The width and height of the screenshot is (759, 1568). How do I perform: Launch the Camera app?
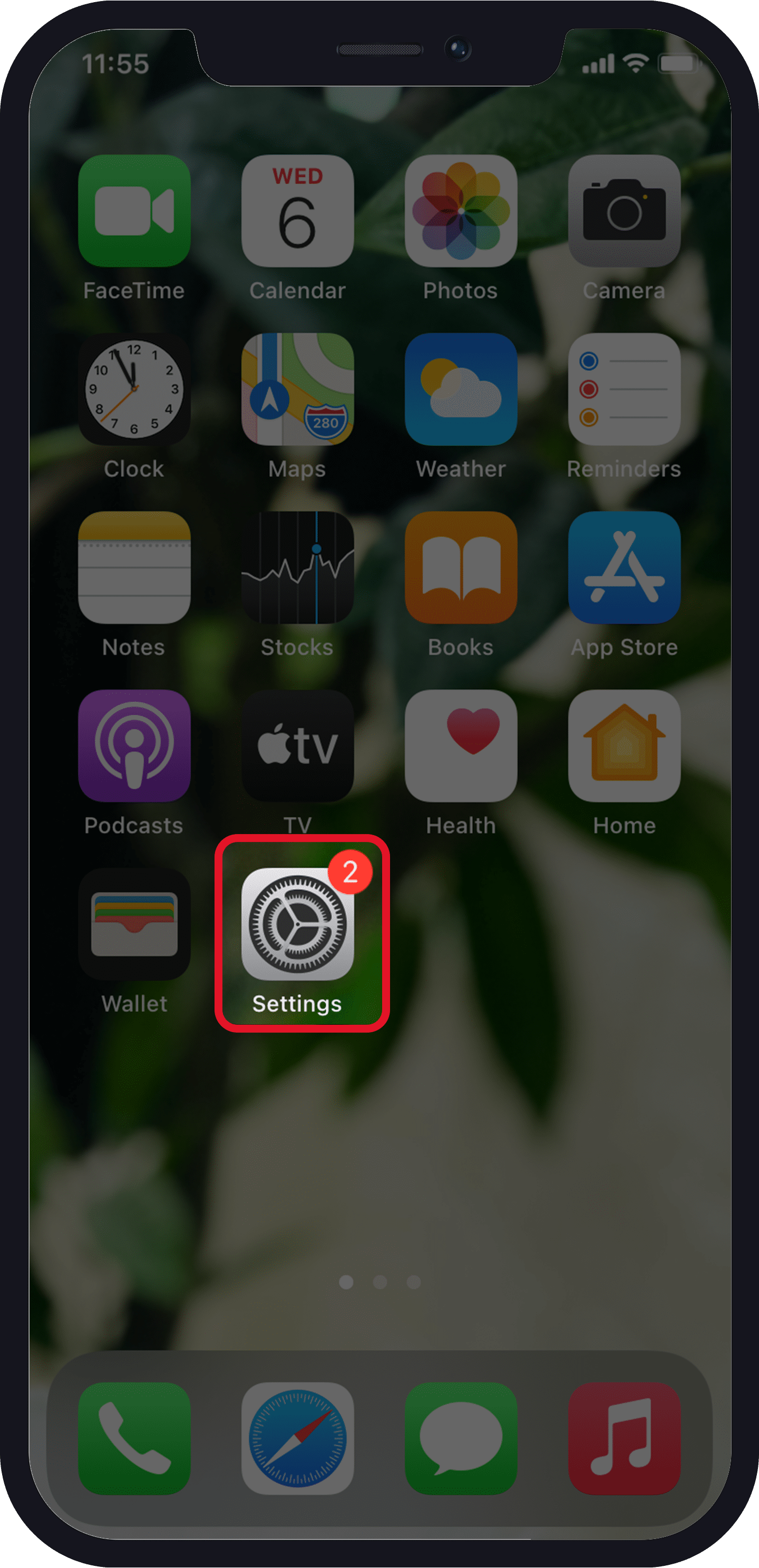click(x=624, y=211)
